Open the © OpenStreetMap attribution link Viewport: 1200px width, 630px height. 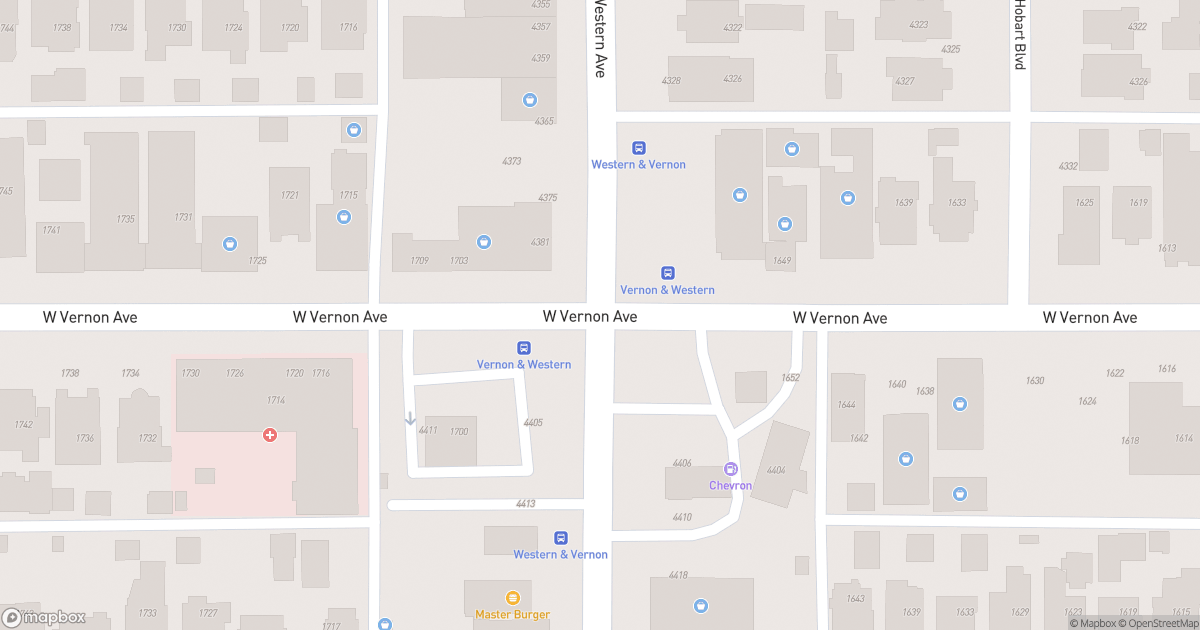pos(1159,623)
